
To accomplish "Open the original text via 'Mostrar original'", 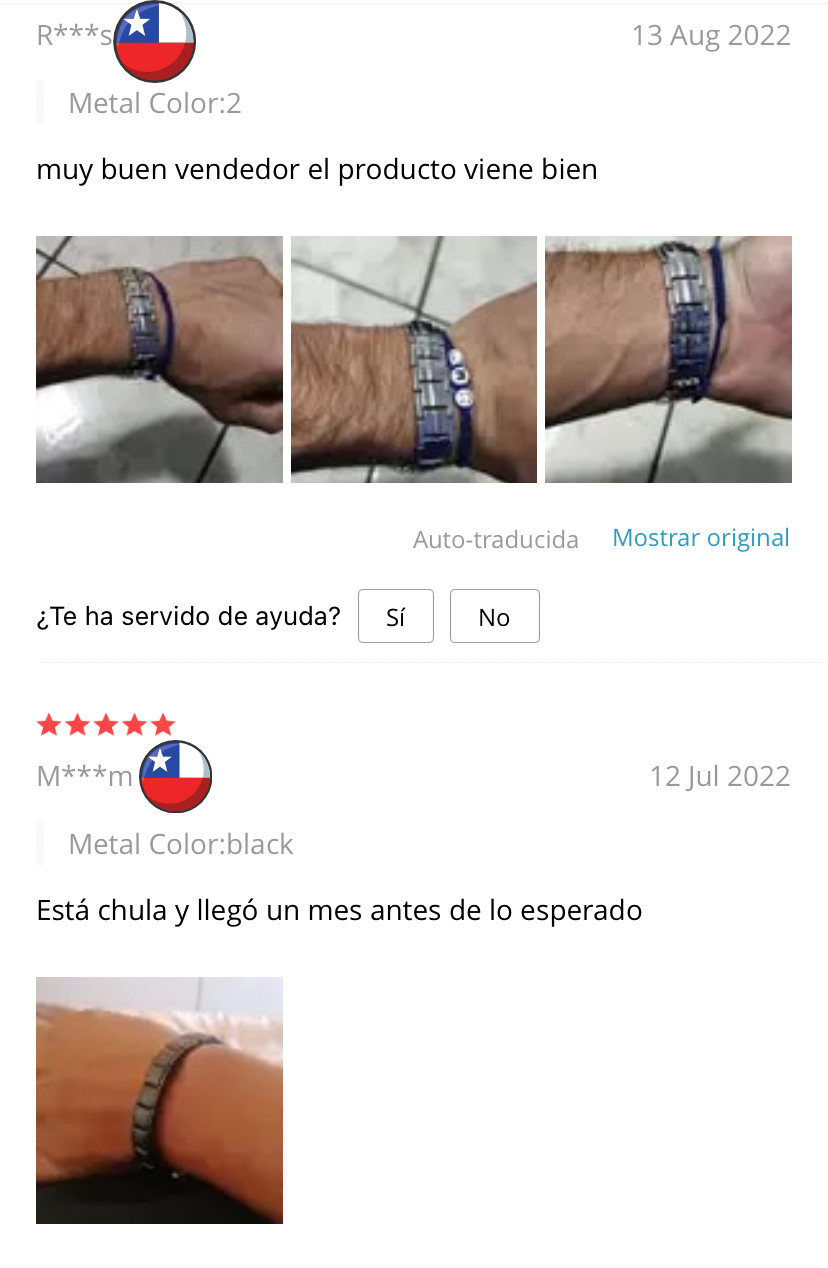I will (700, 537).
